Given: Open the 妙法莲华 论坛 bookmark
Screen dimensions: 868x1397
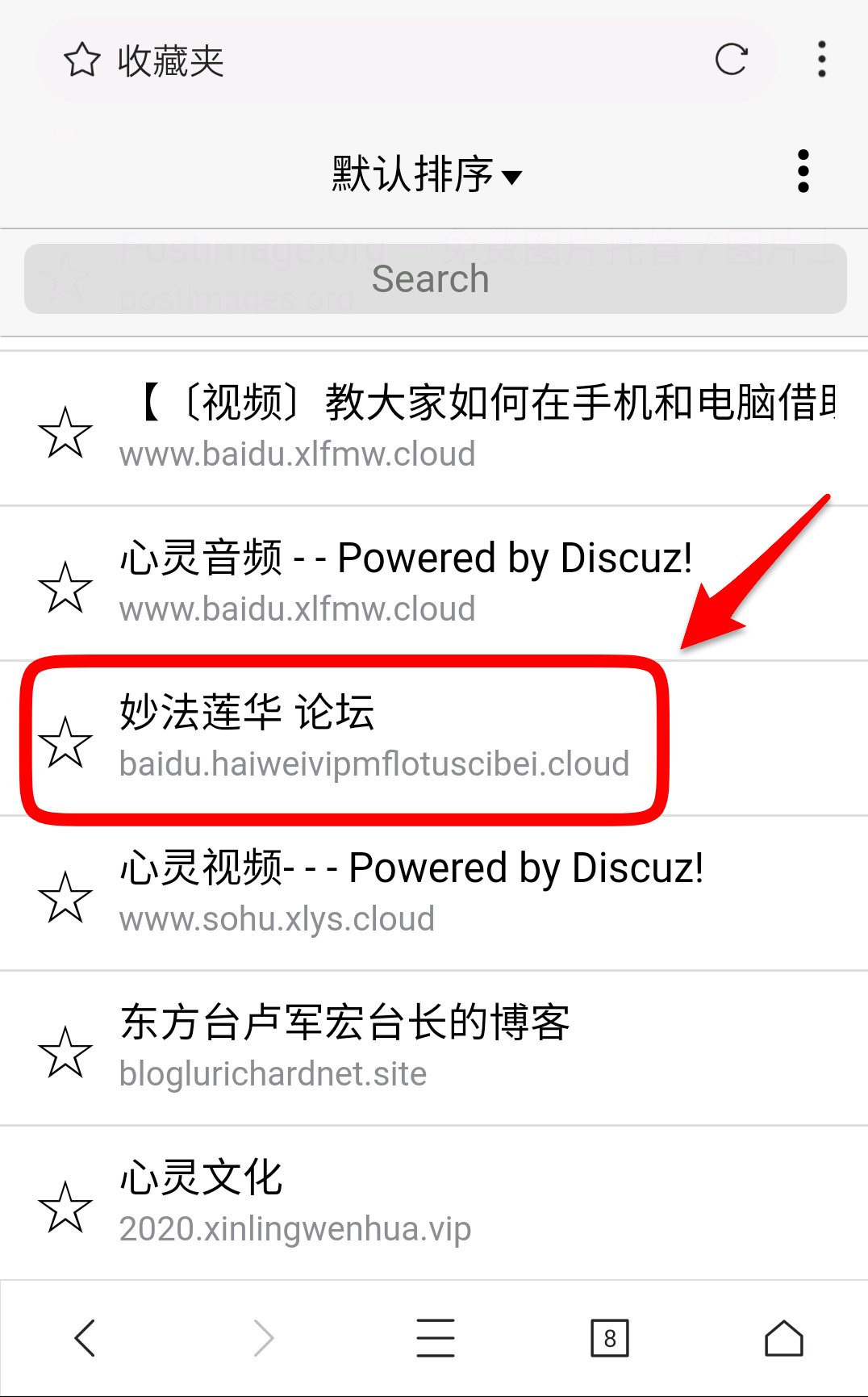Looking at the screenshot, I should point(434,738).
